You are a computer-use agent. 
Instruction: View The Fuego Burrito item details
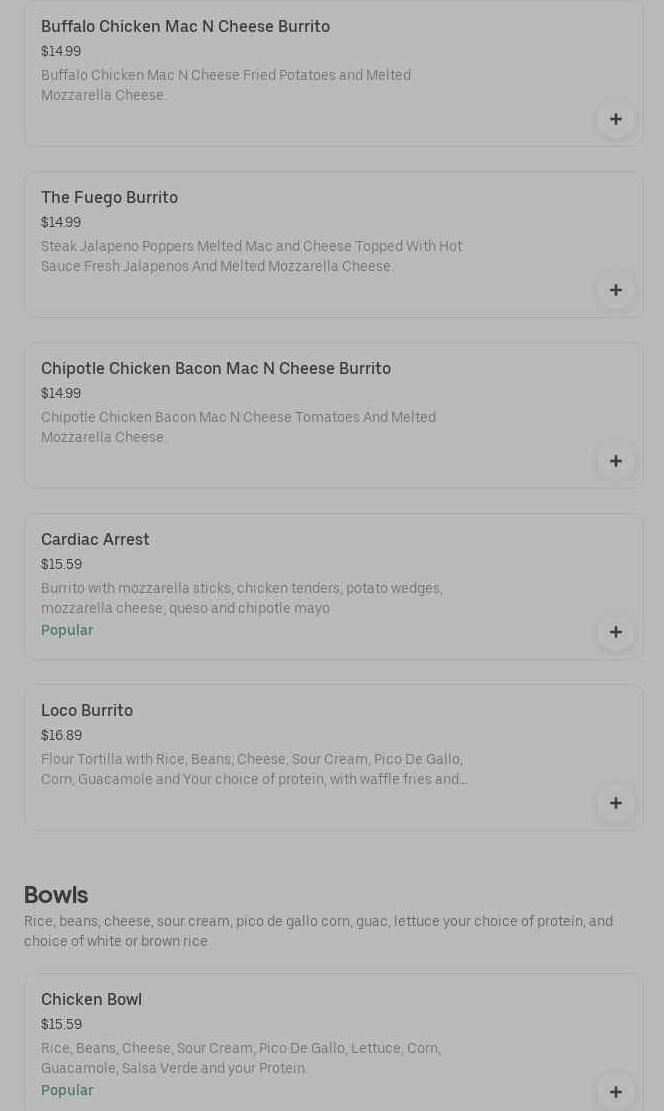click(x=109, y=198)
